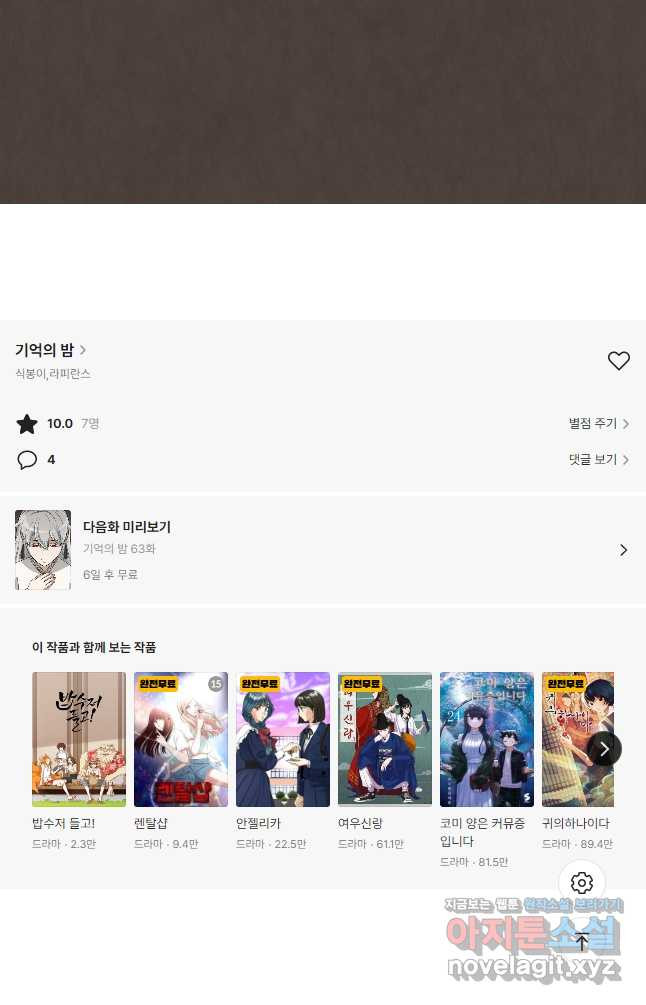Jump to the top of the page

click(x=582, y=942)
